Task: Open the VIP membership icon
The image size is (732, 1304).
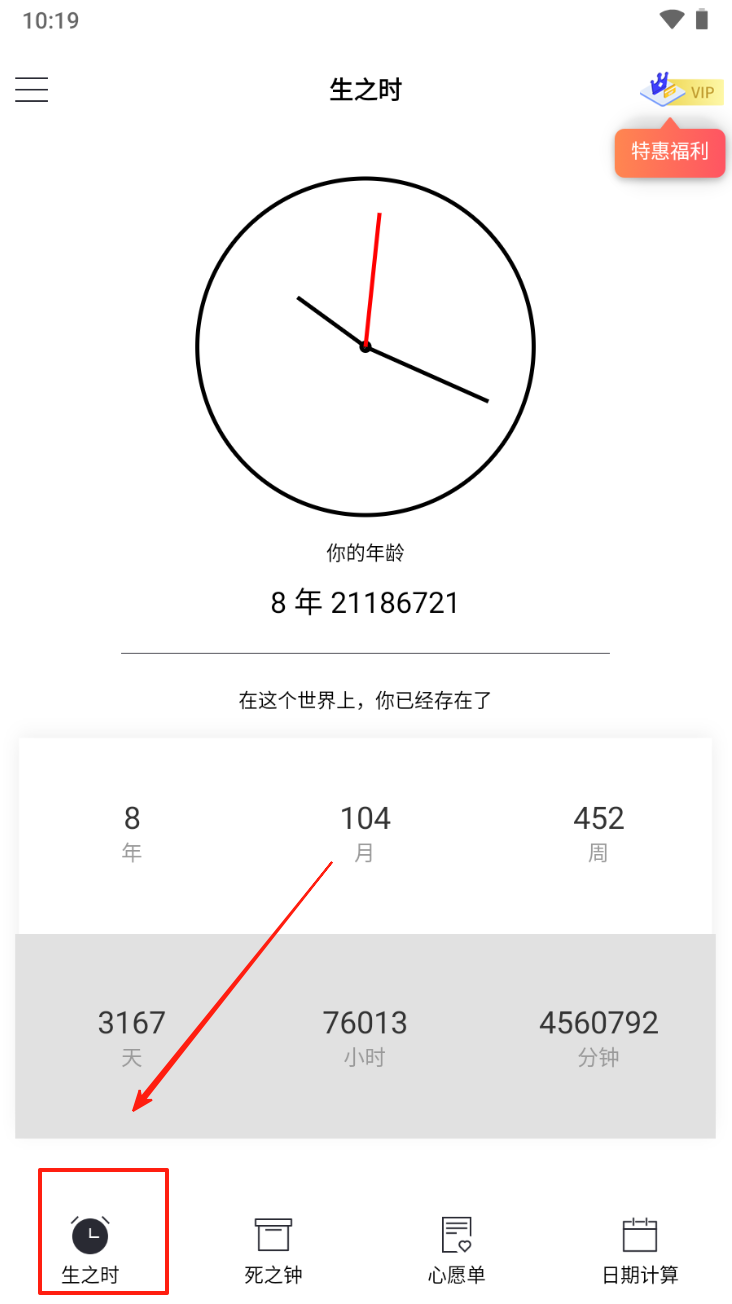Action: tap(681, 90)
